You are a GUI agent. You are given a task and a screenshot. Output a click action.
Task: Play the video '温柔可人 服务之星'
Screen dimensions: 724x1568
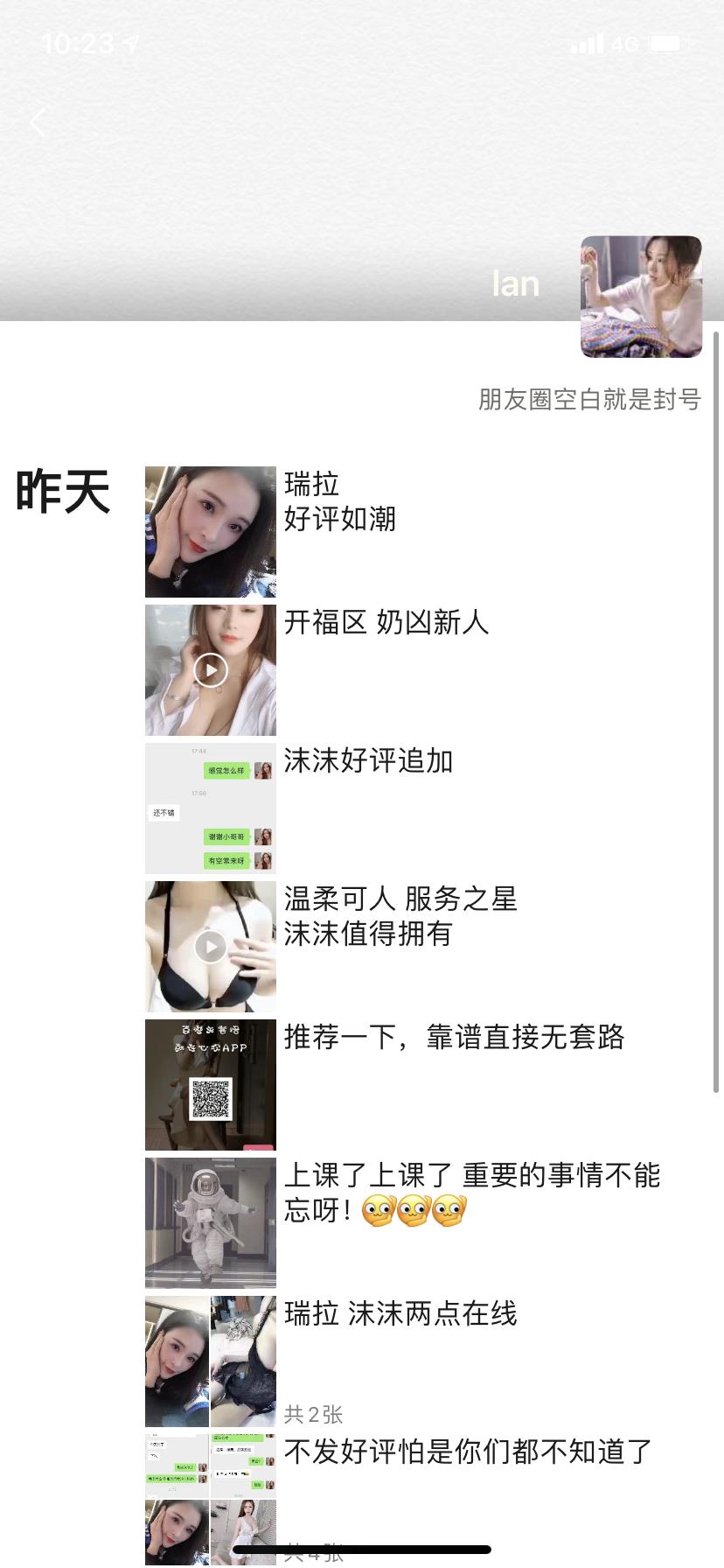coord(211,947)
